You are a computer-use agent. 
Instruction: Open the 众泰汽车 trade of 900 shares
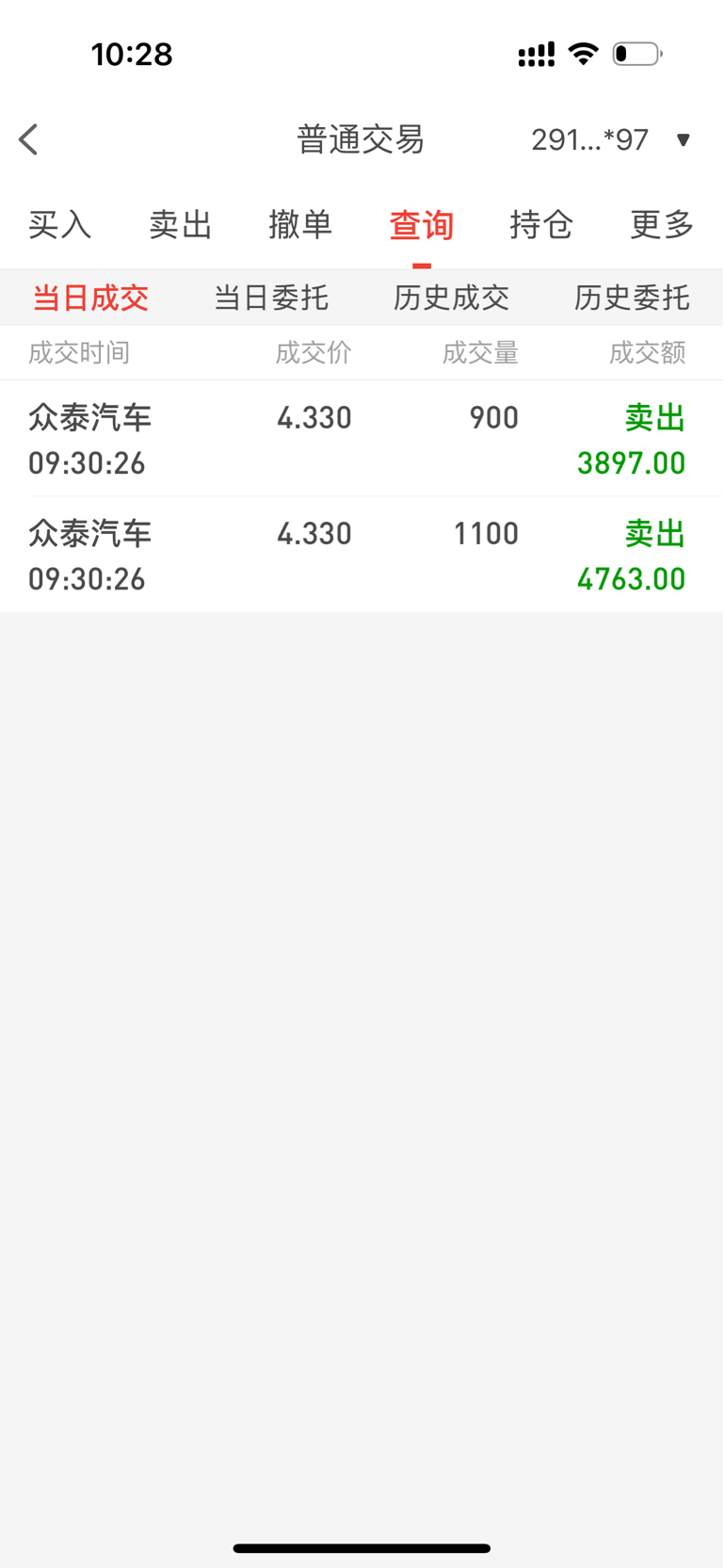[x=362, y=439]
